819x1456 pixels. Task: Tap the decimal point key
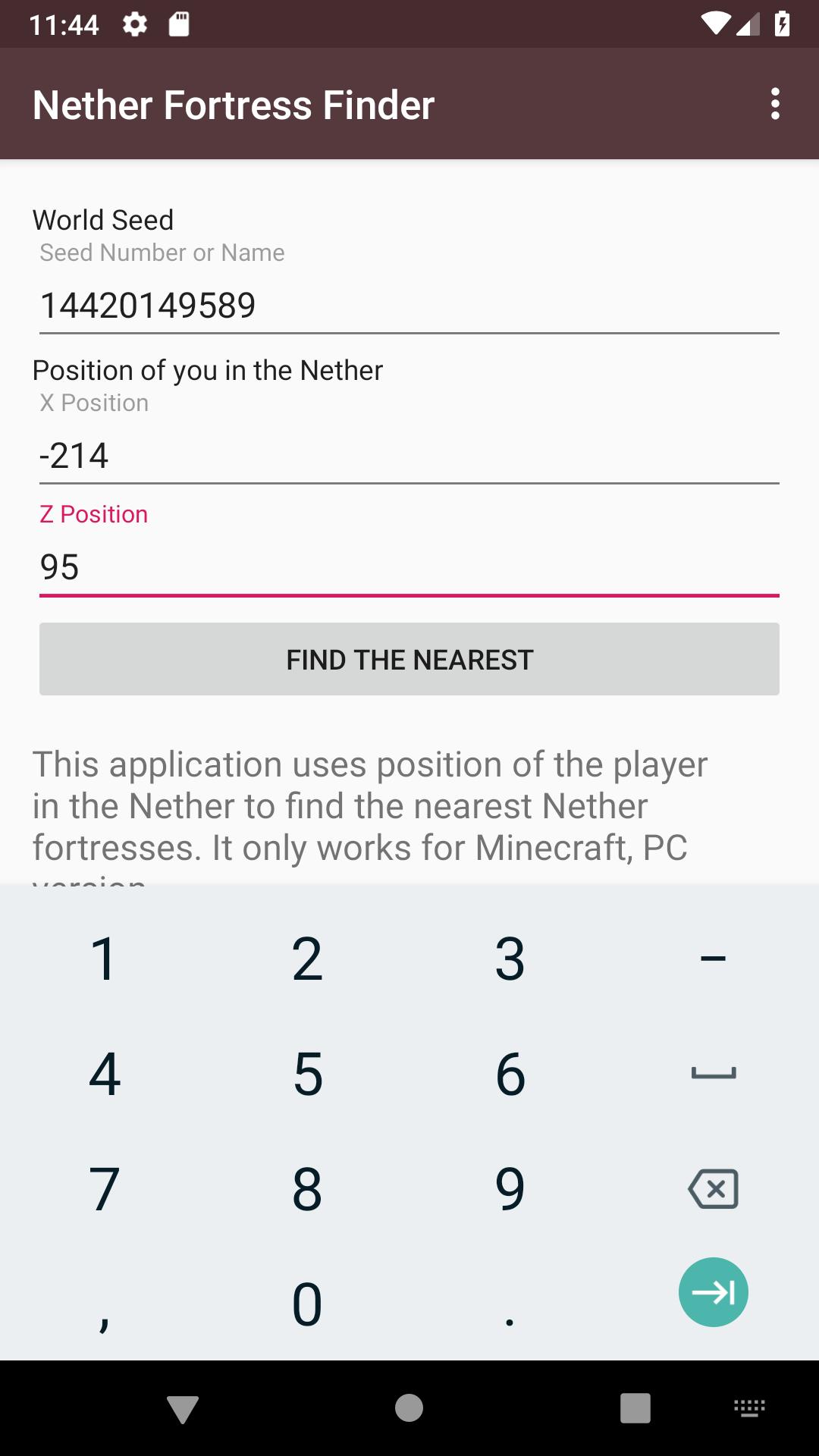coord(510,1304)
